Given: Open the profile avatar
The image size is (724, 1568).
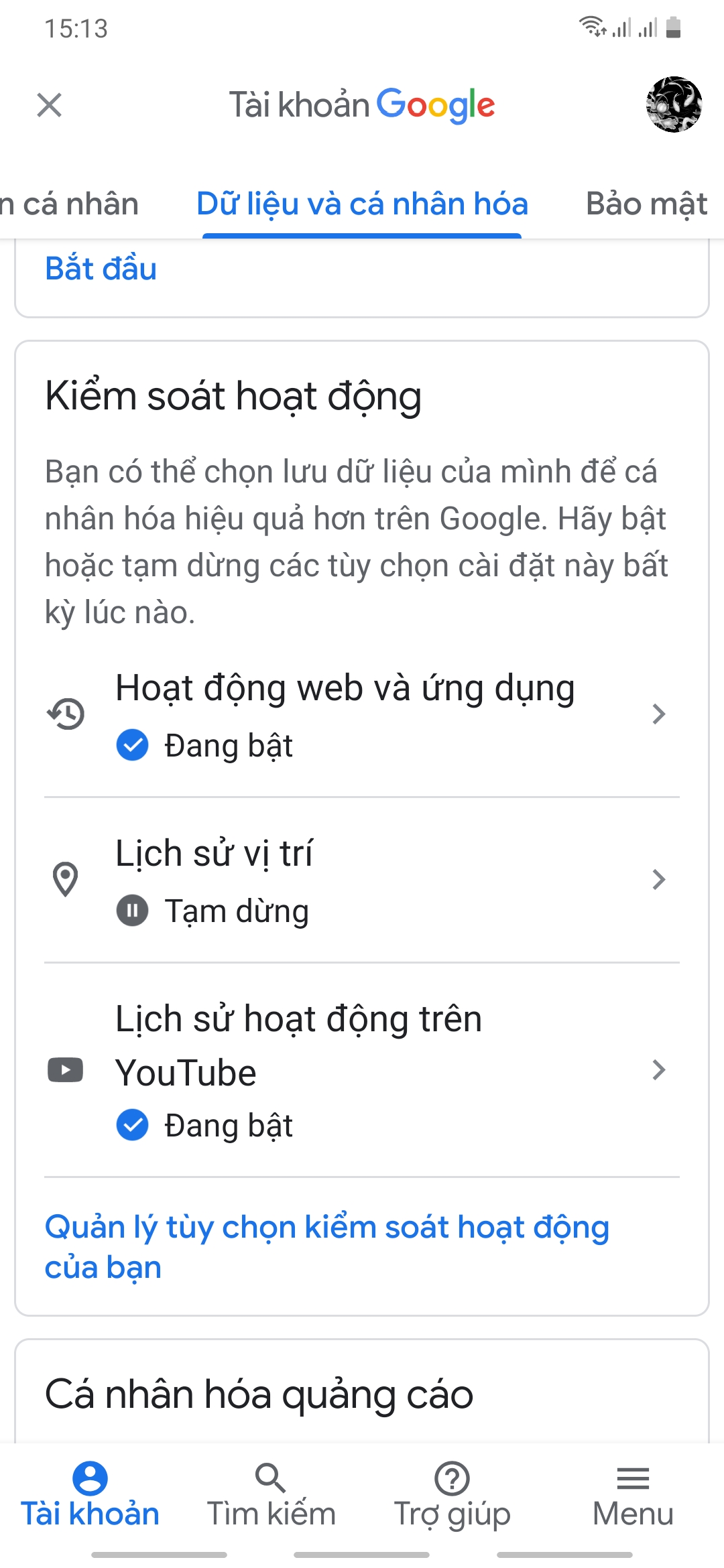Looking at the screenshot, I should point(674,105).
